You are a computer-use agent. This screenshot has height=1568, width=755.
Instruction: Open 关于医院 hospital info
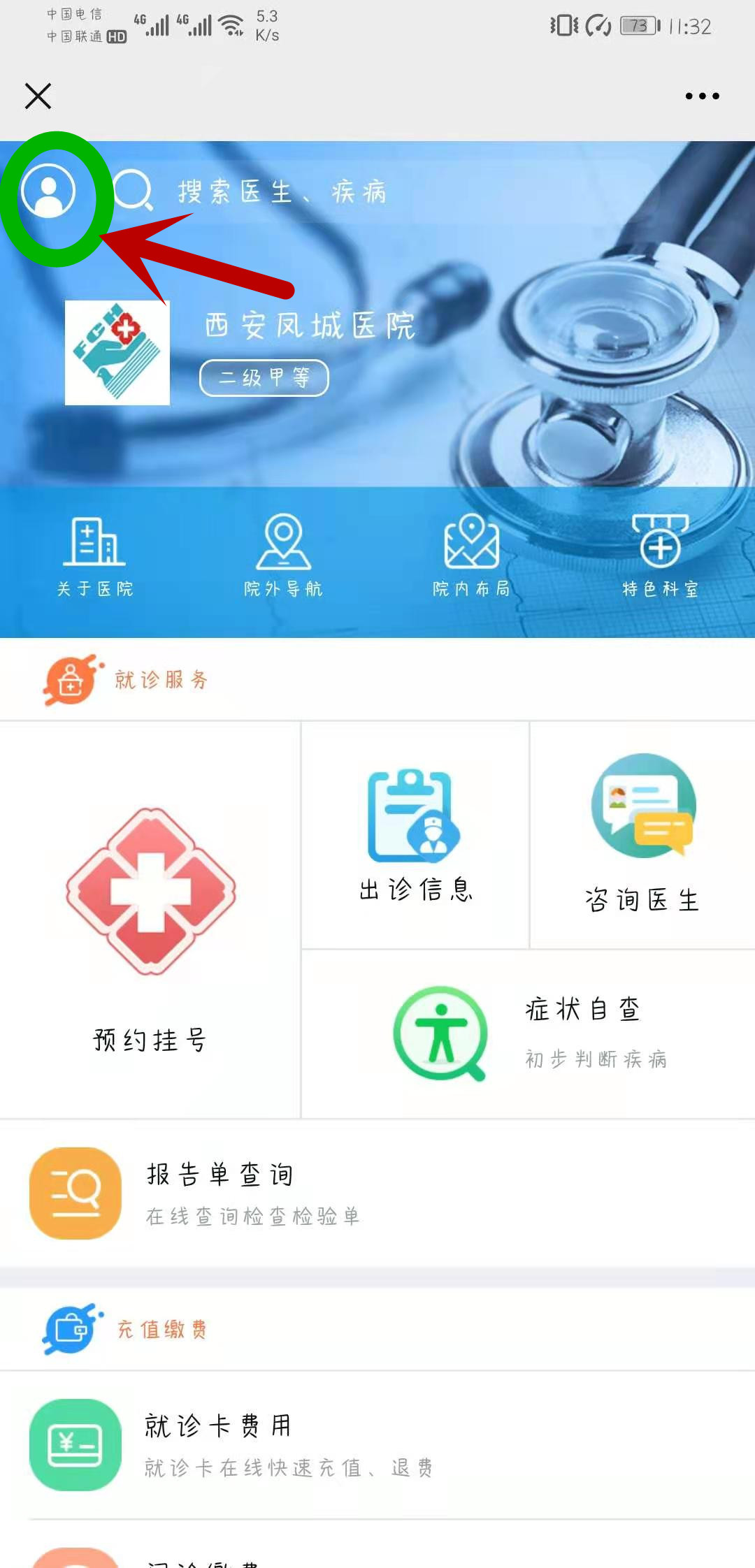pyautogui.click(x=95, y=557)
